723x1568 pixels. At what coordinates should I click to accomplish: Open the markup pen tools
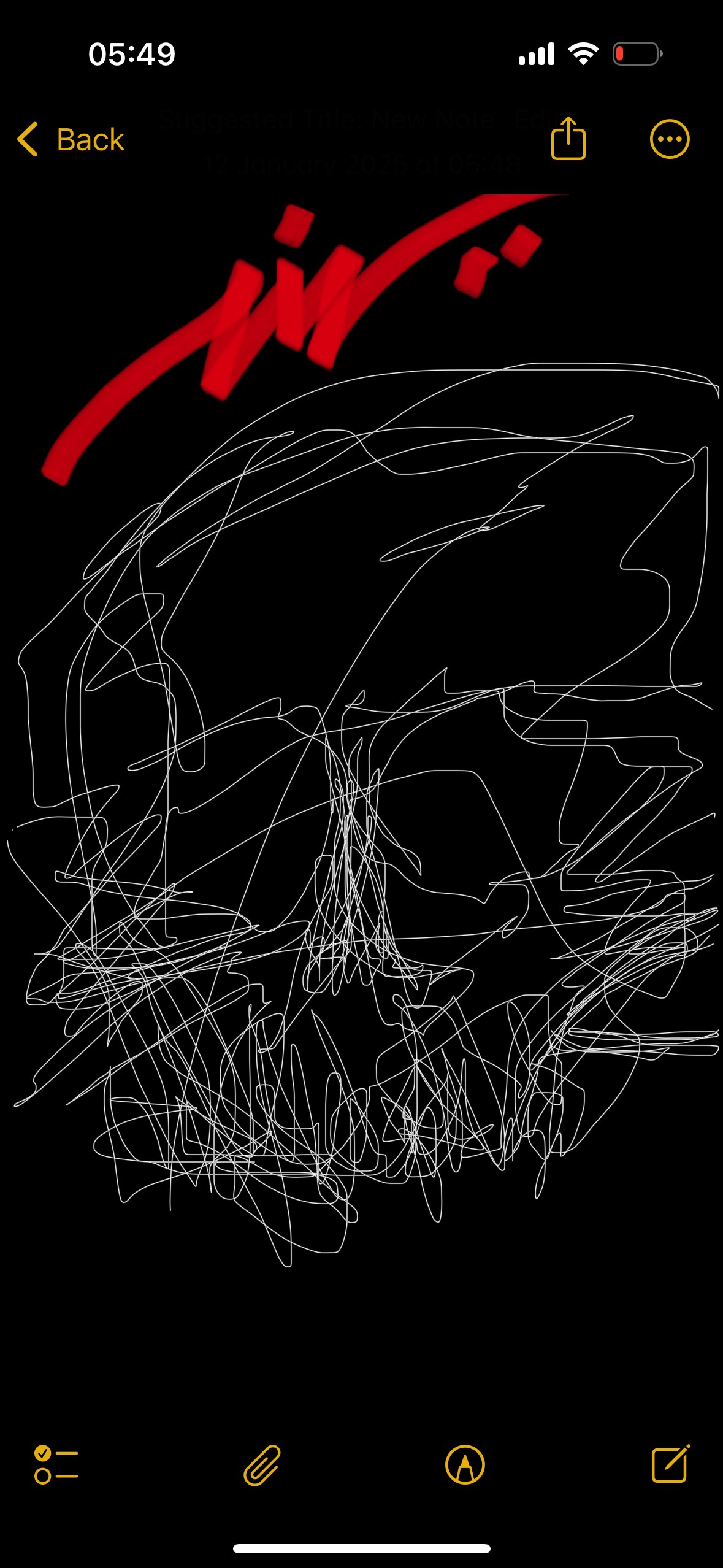[465, 1465]
